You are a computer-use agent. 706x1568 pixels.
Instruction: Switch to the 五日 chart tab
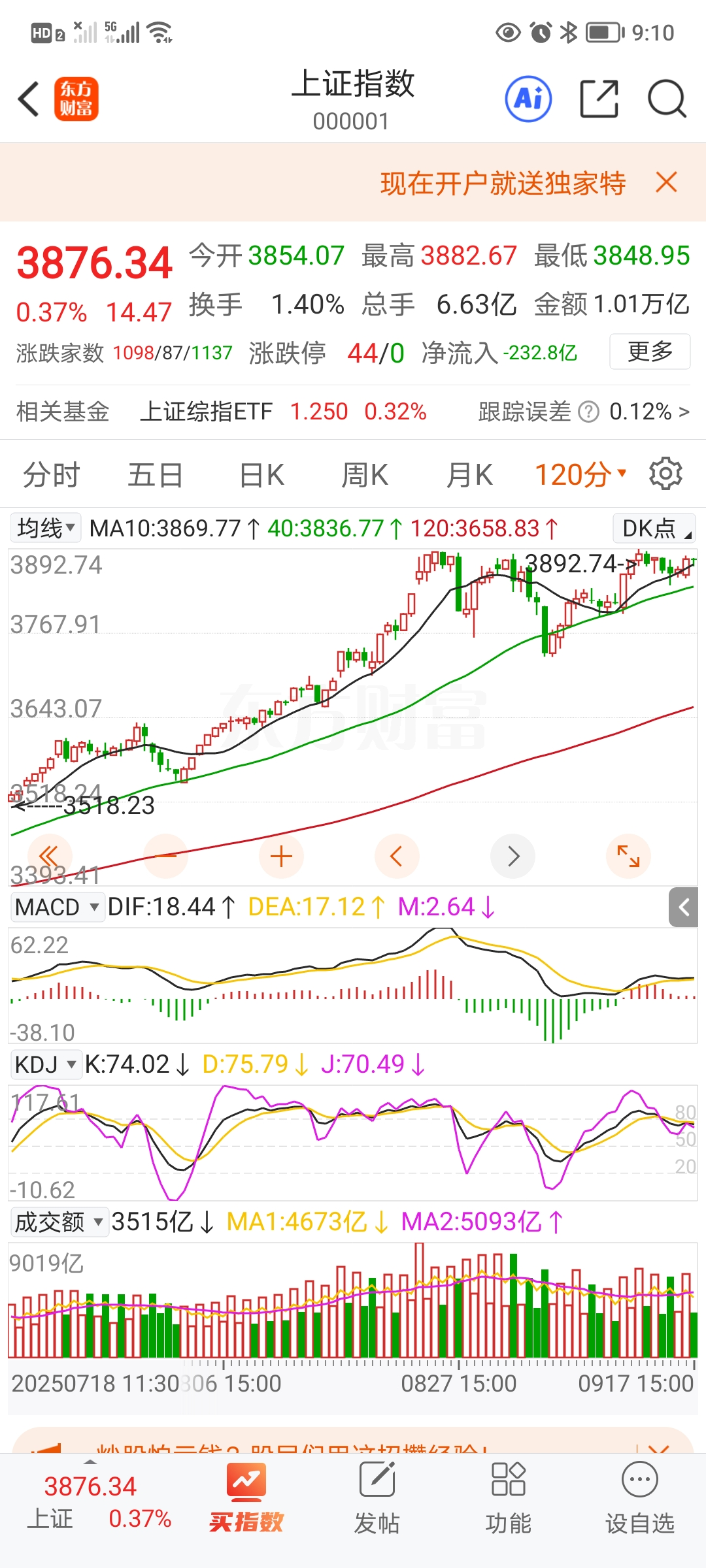(155, 475)
